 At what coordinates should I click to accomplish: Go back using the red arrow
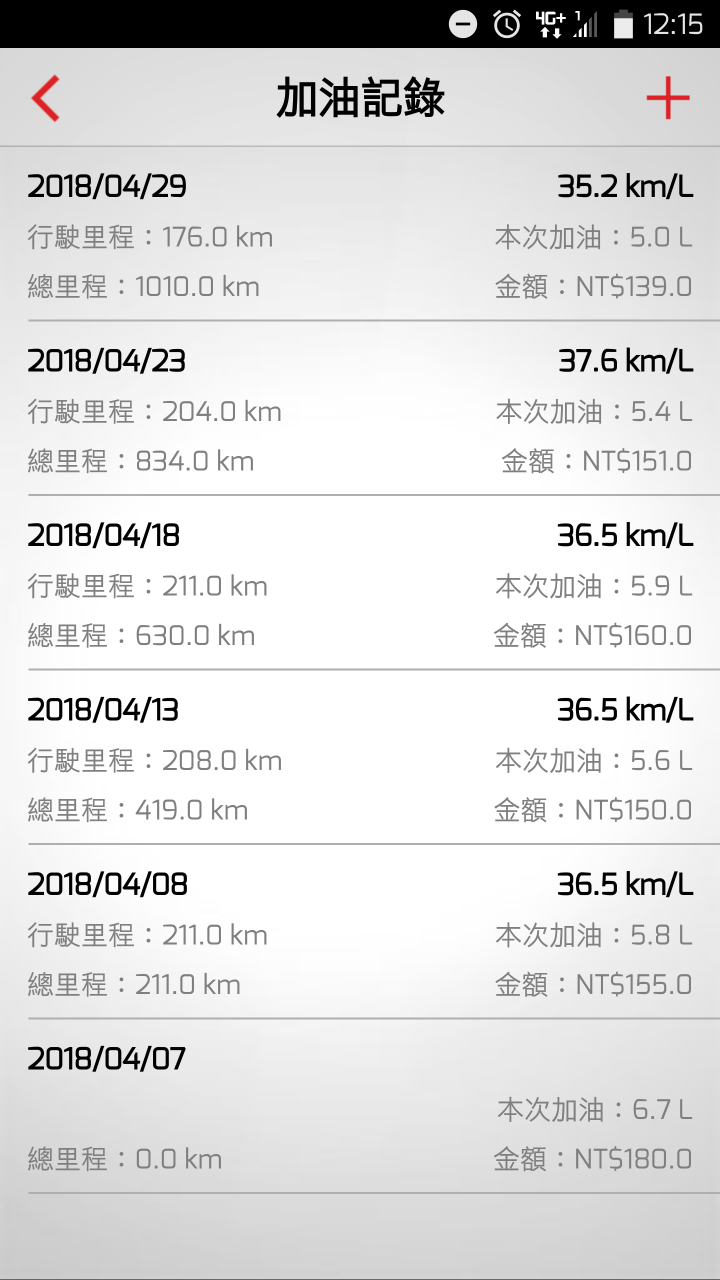click(x=46, y=99)
